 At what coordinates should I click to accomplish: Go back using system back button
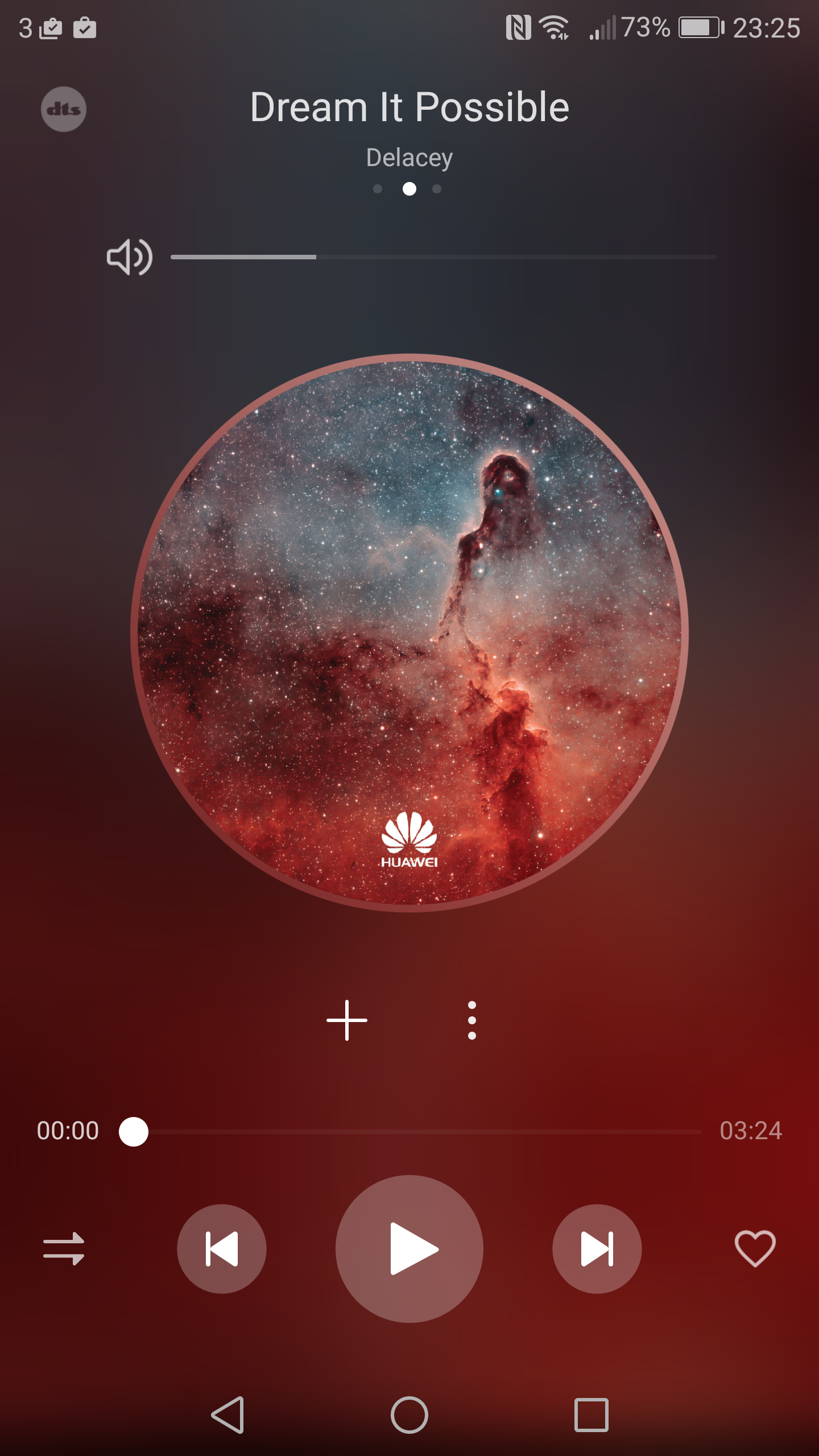pyautogui.click(x=228, y=1415)
